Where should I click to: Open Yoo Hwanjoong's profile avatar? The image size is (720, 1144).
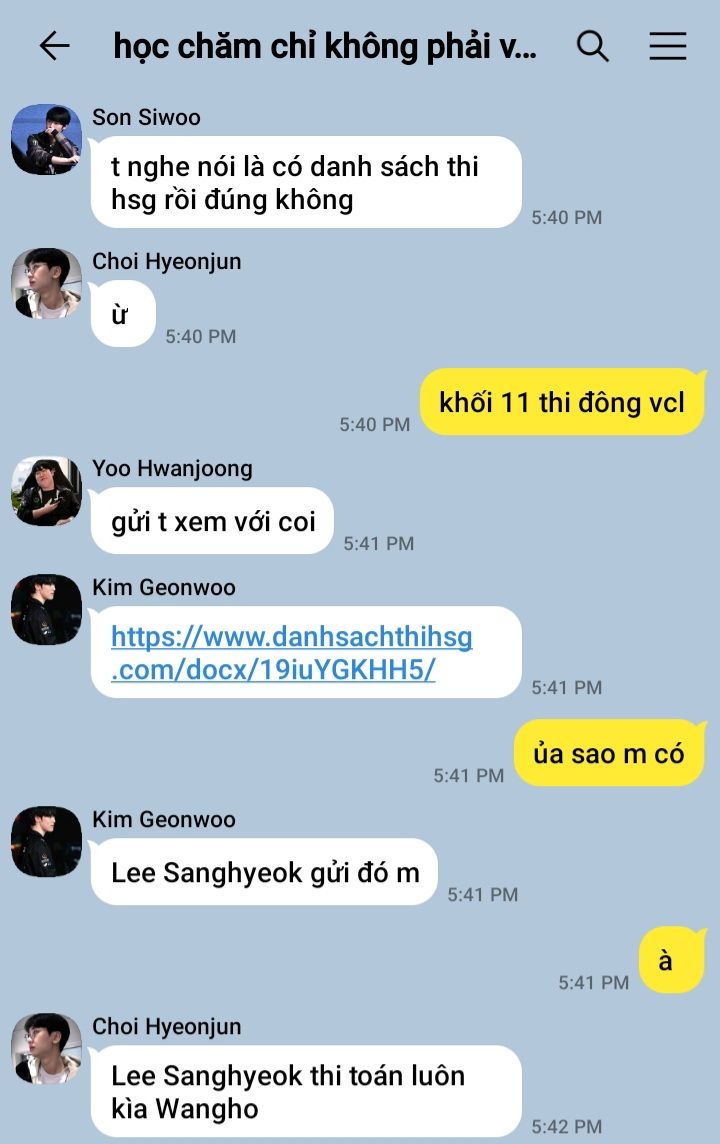(46, 491)
